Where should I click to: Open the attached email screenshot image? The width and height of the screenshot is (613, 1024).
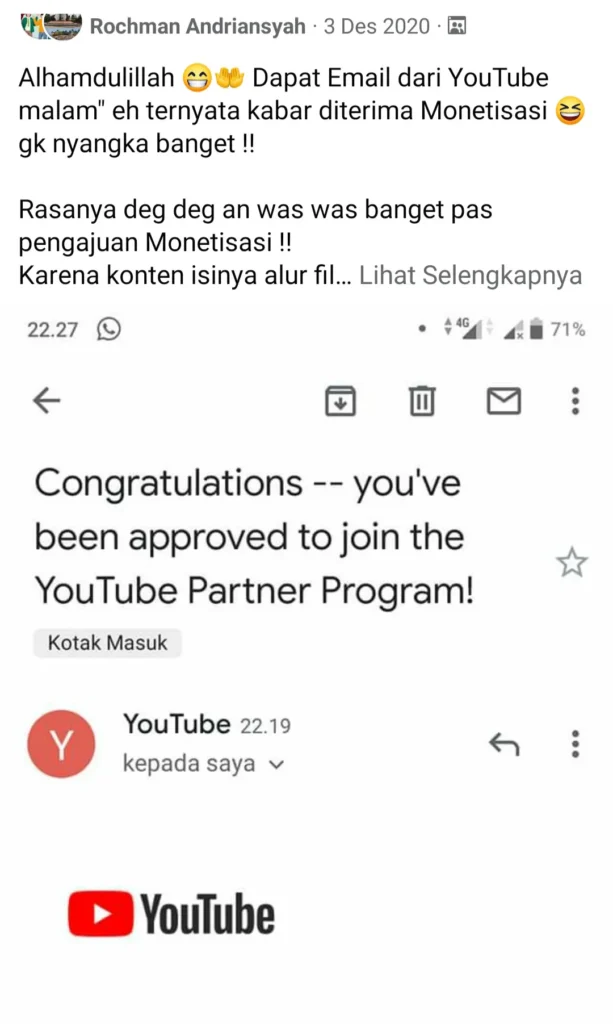(306, 660)
